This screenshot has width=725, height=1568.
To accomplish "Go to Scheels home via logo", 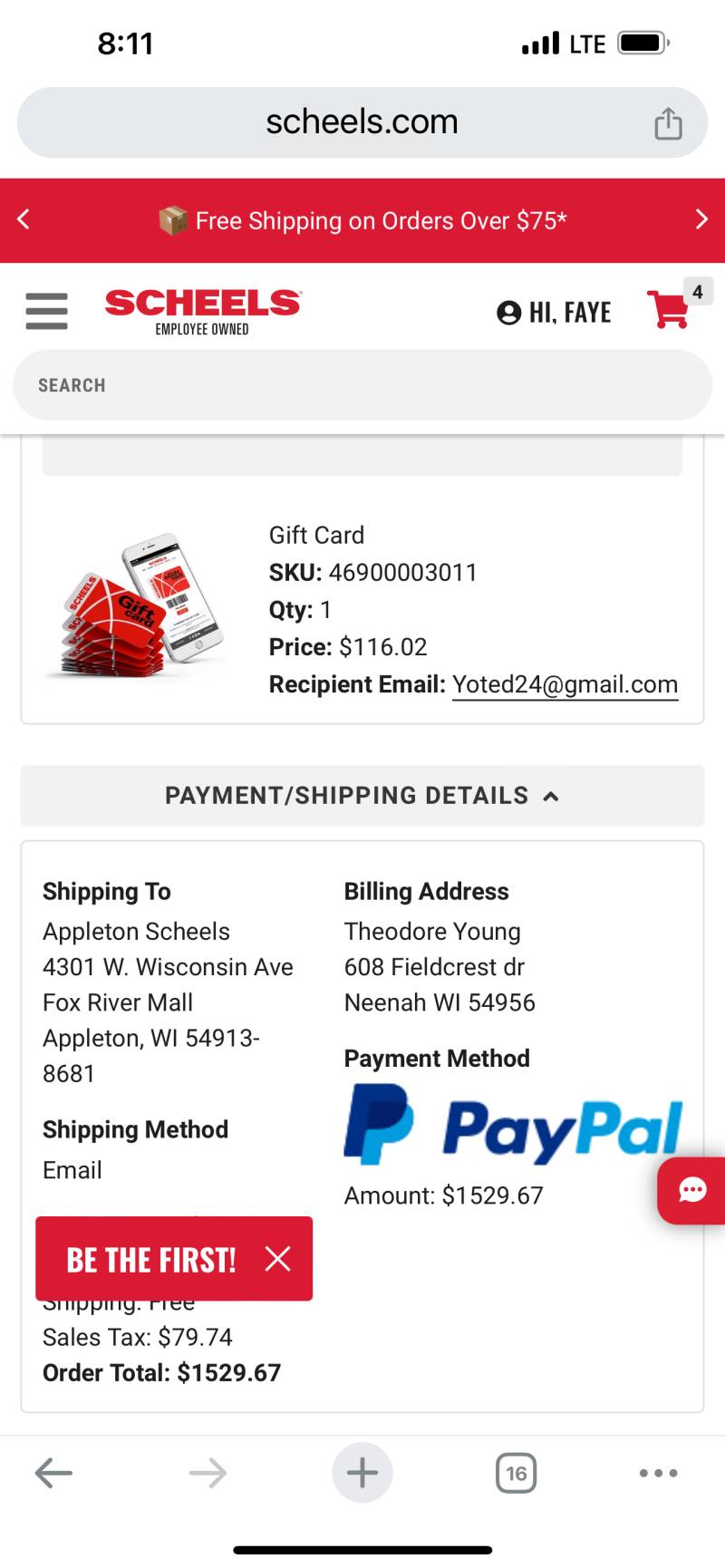I will pos(203,312).
